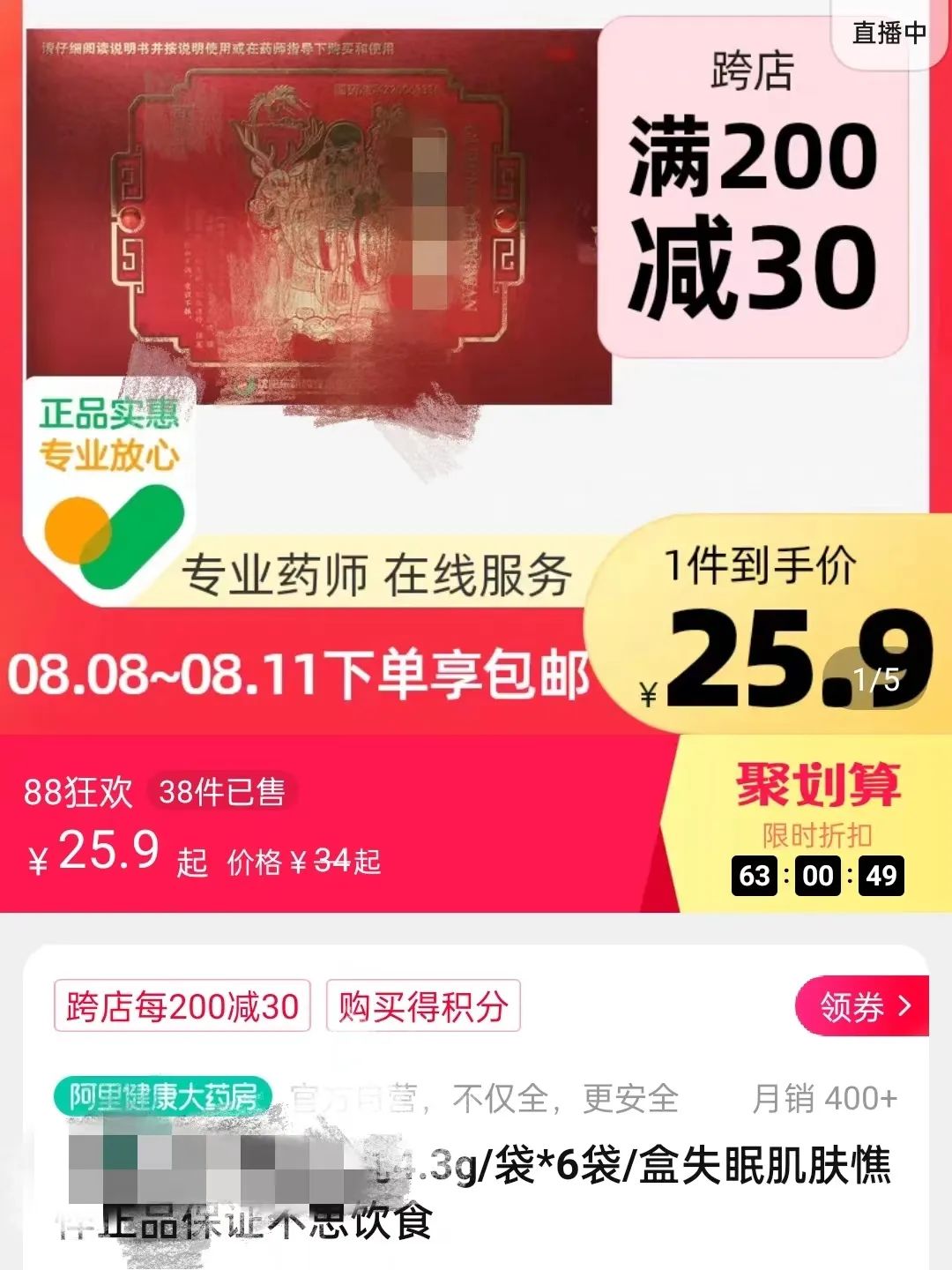Tap the 领券 button to claim coupons

[862, 1006]
